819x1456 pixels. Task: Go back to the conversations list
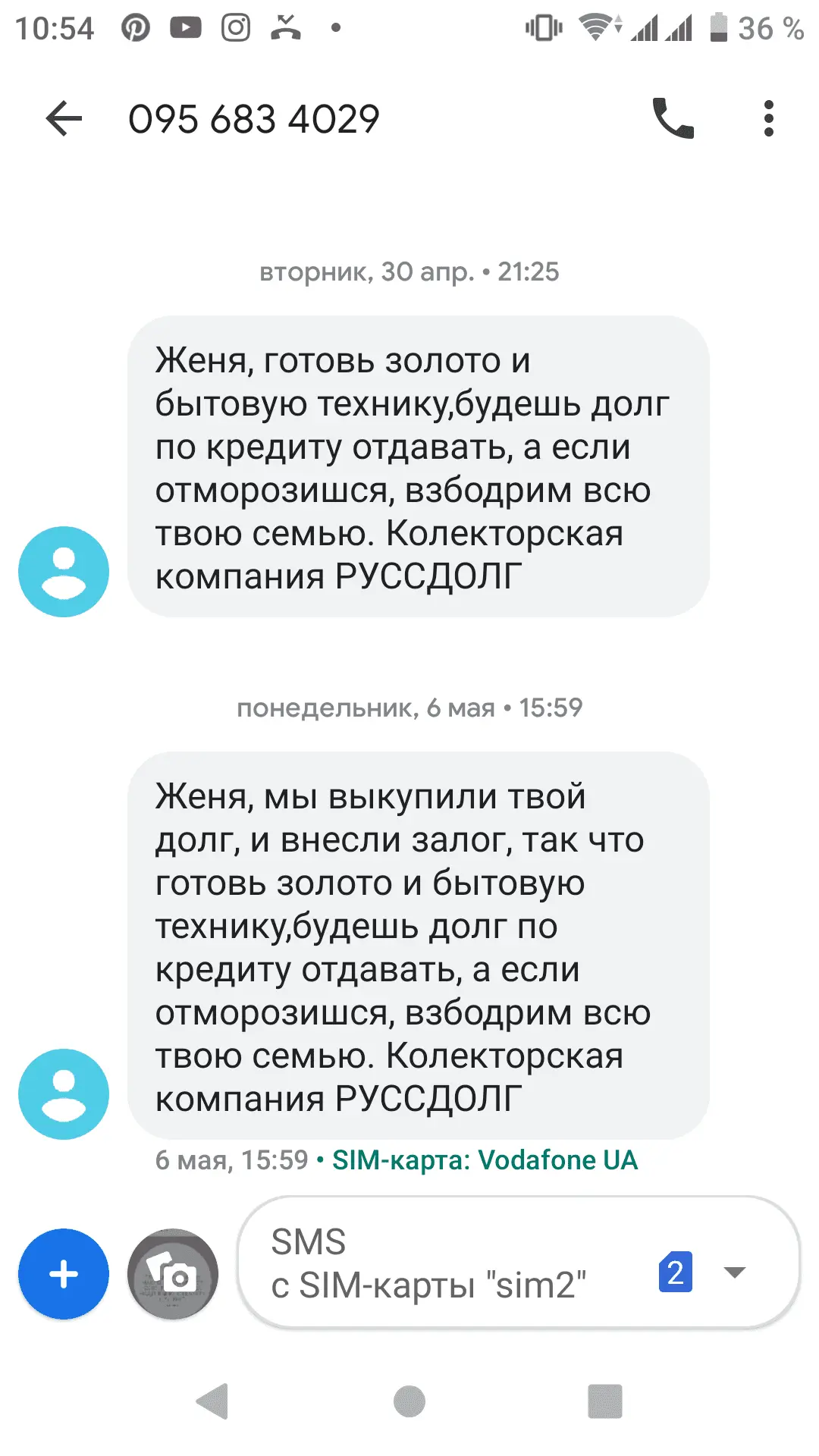(64, 119)
